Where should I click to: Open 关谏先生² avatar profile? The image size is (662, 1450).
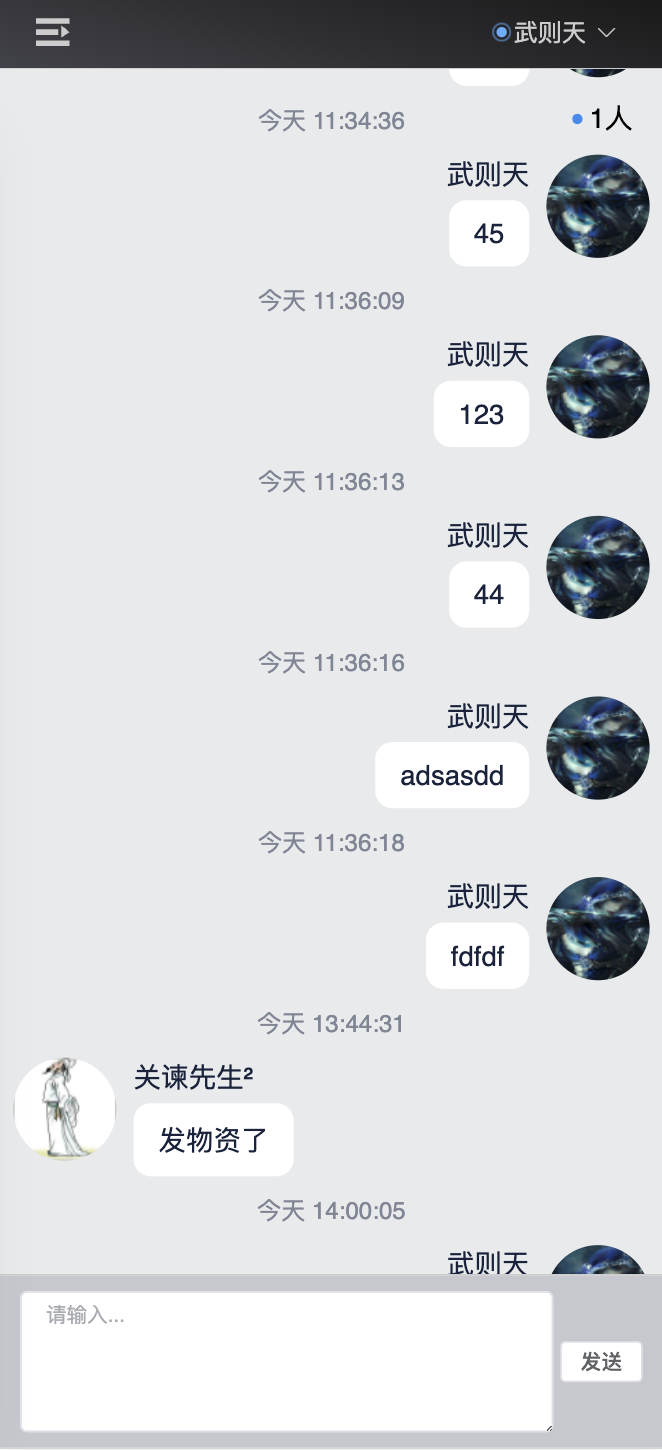point(65,1110)
